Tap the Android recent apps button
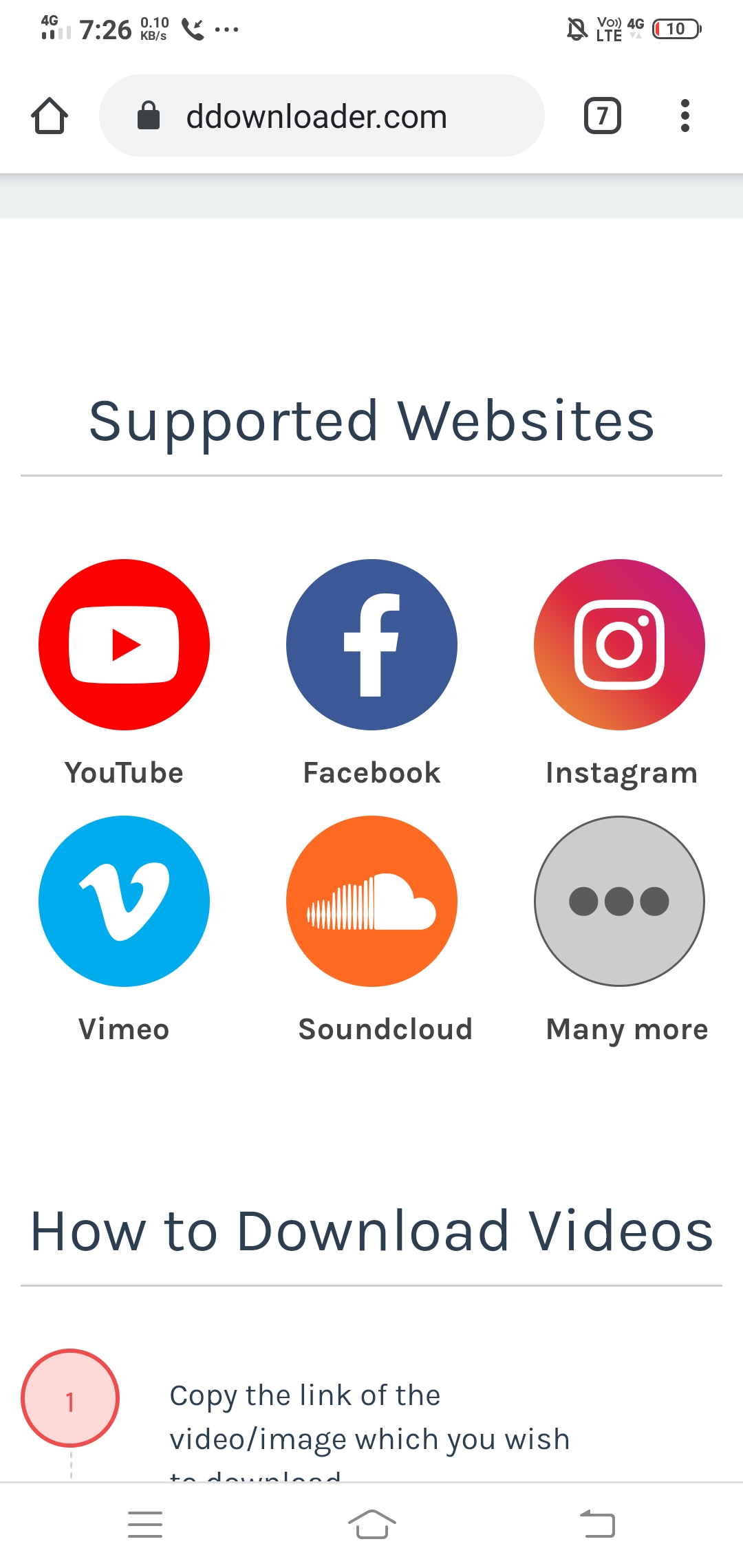The width and height of the screenshot is (743, 1568). point(144,1524)
